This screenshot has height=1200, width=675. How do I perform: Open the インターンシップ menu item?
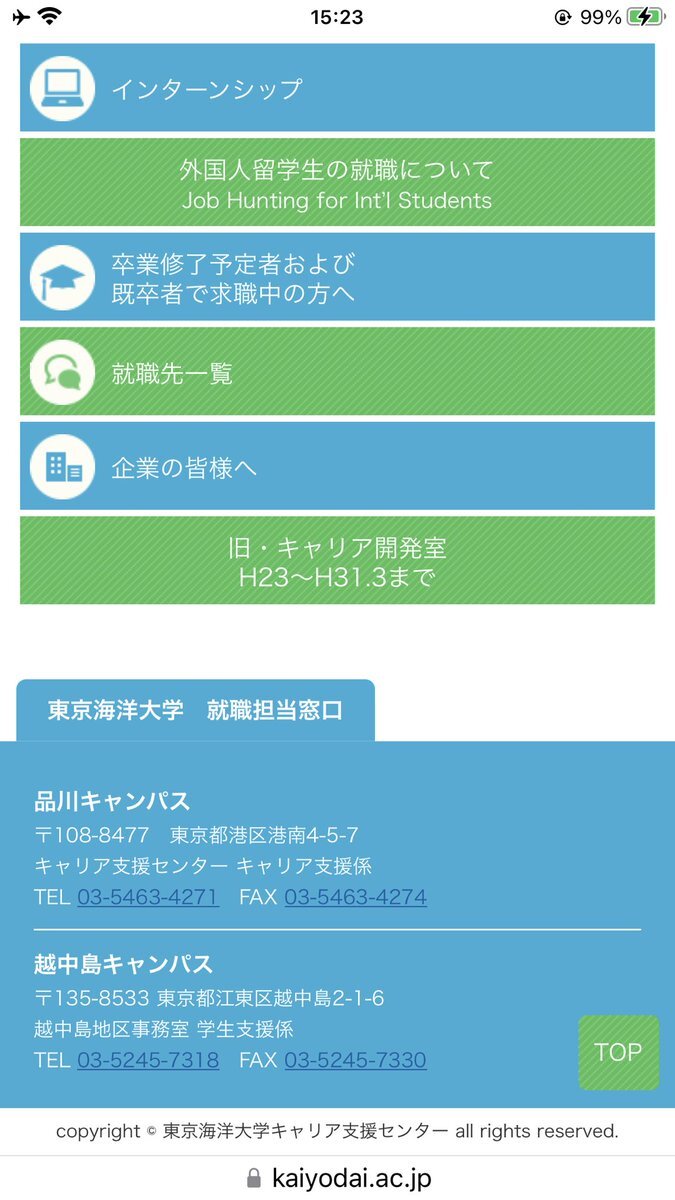(x=337, y=88)
